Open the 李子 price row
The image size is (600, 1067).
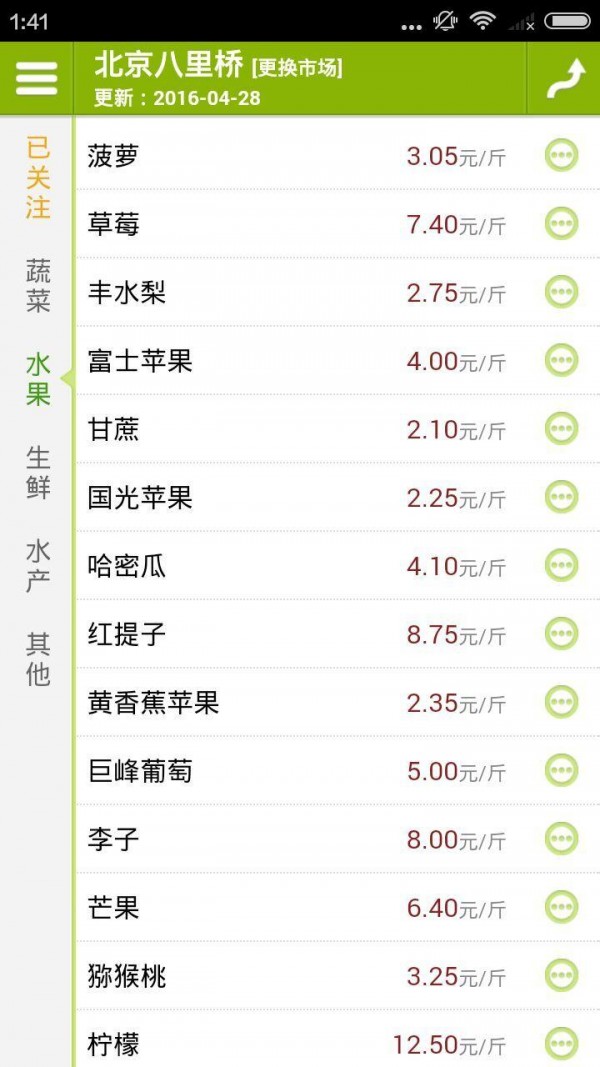pos(300,840)
